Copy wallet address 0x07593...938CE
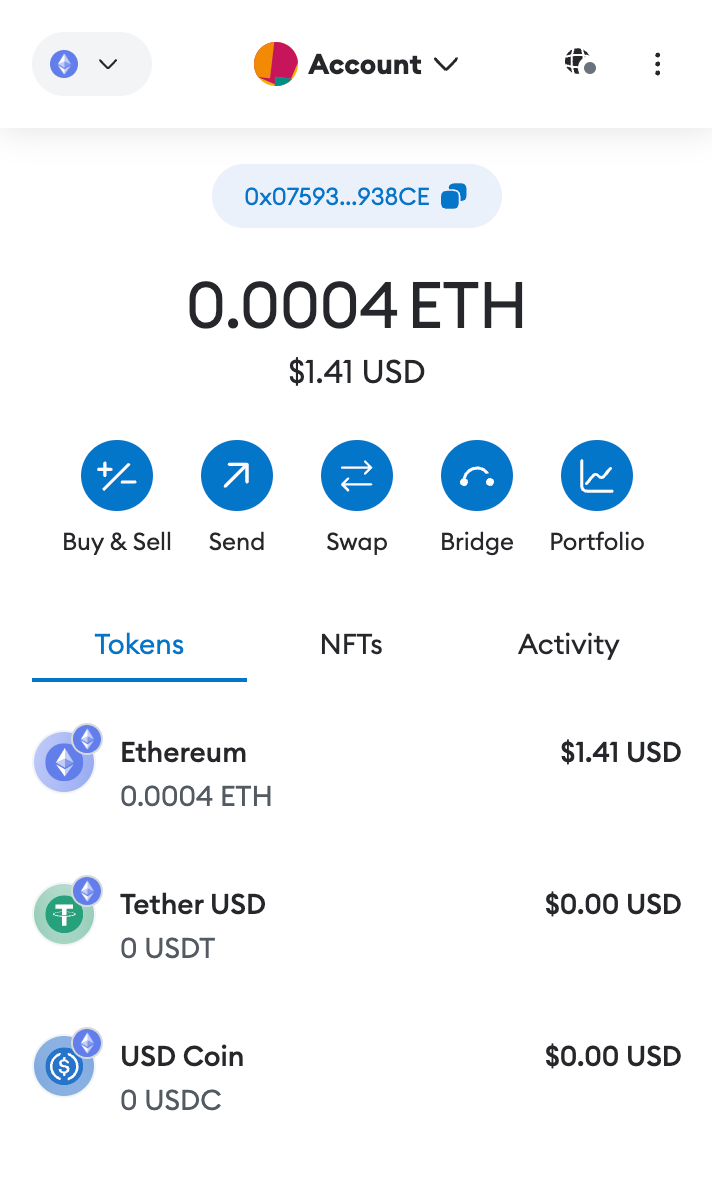The height and width of the screenshot is (1198, 712). click(356, 196)
